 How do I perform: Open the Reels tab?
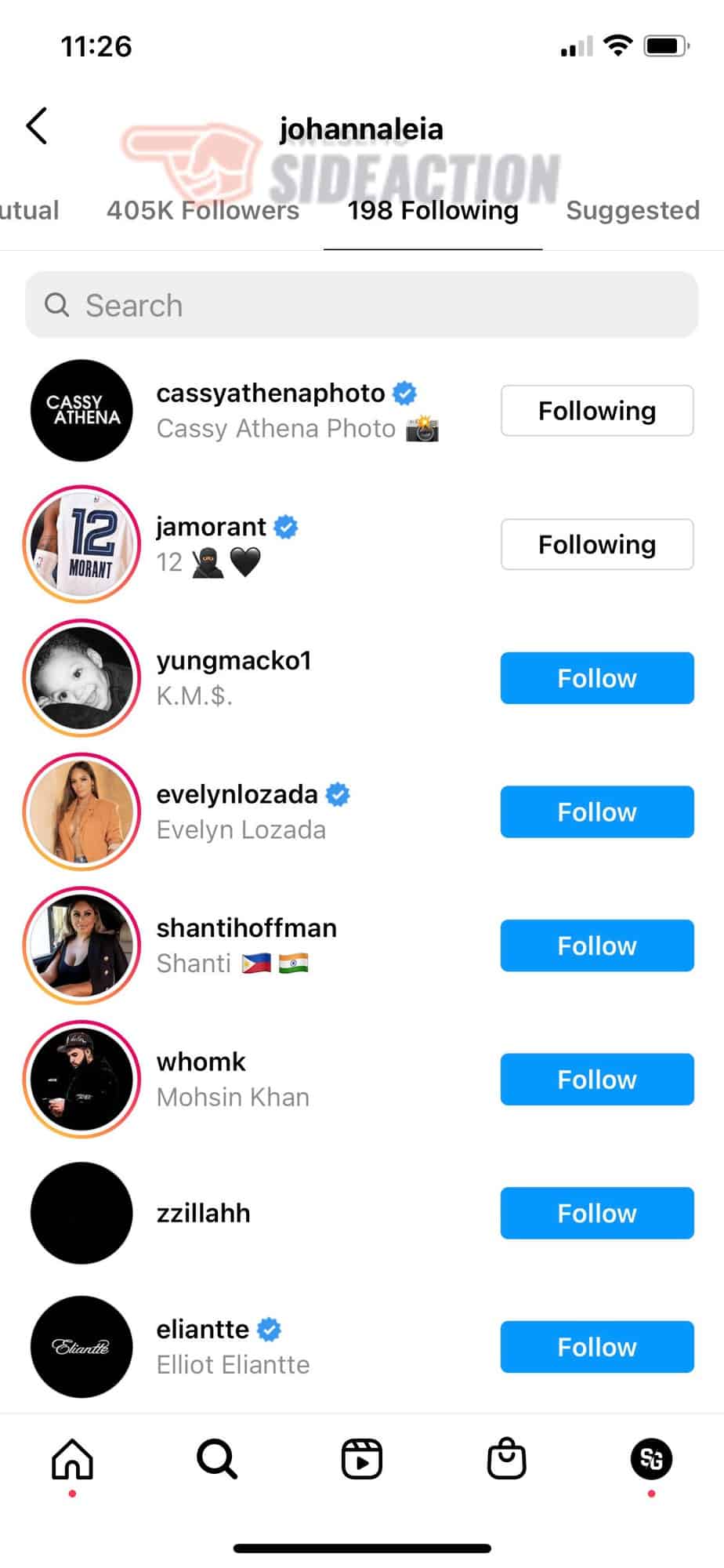click(362, 1460)
